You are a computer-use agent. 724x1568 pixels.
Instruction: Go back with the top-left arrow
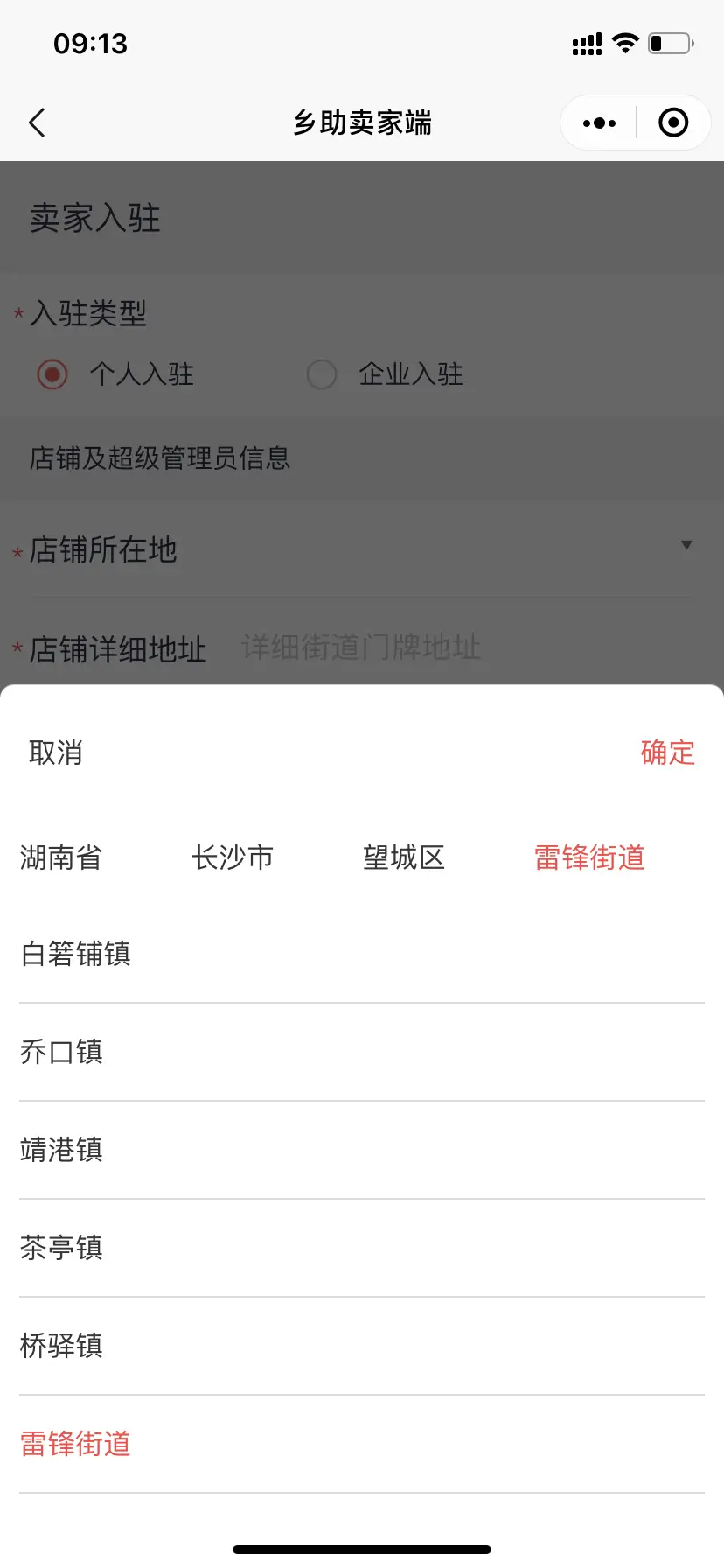37,122
